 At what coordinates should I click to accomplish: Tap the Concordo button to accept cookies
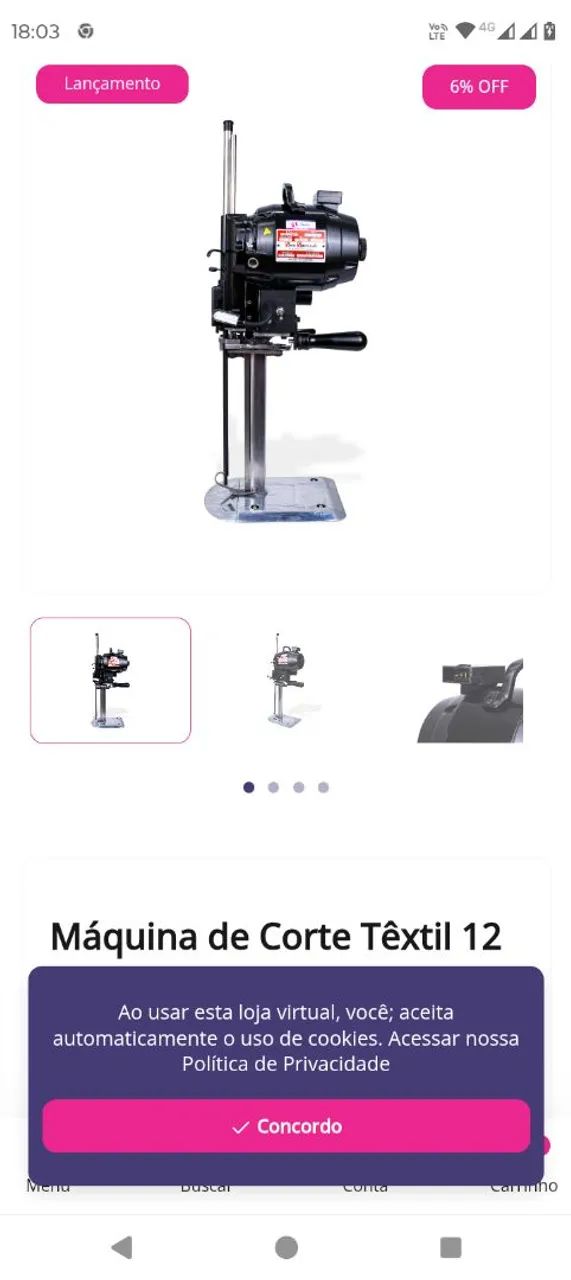286,1126
